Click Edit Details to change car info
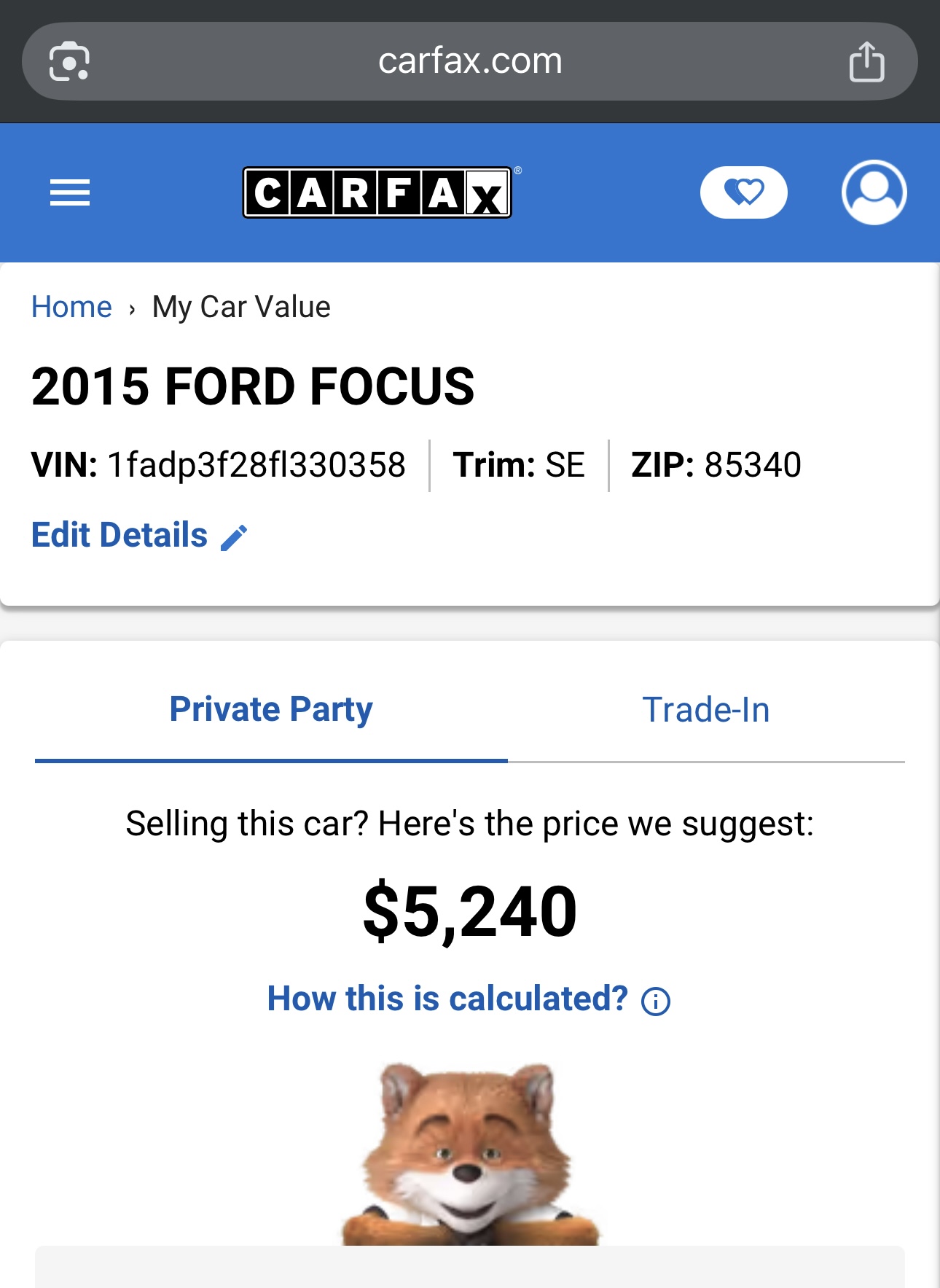Viewport: 940px width, 1288px height. (119, 535)
